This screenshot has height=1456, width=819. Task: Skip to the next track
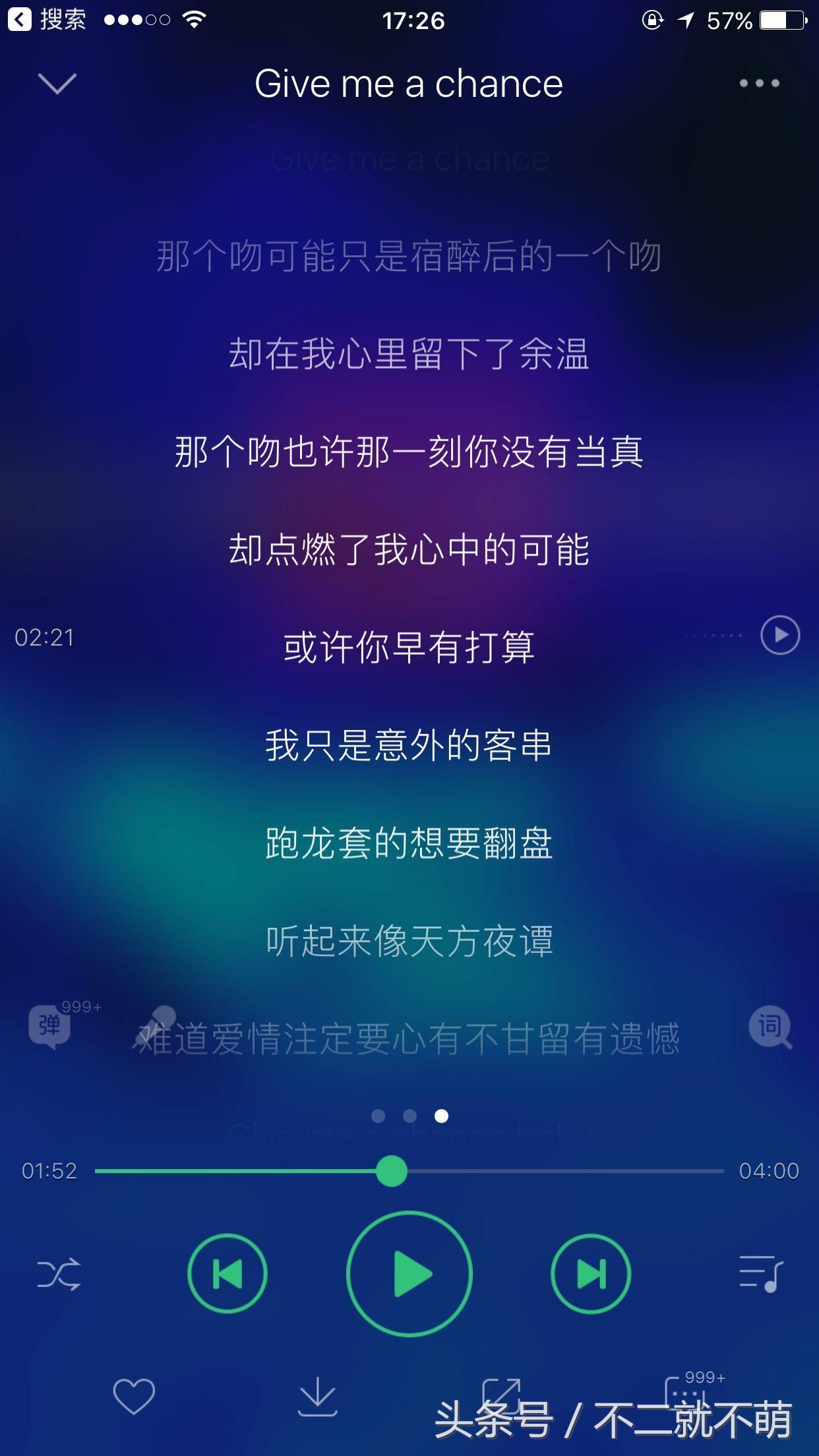click(591, 1273)
